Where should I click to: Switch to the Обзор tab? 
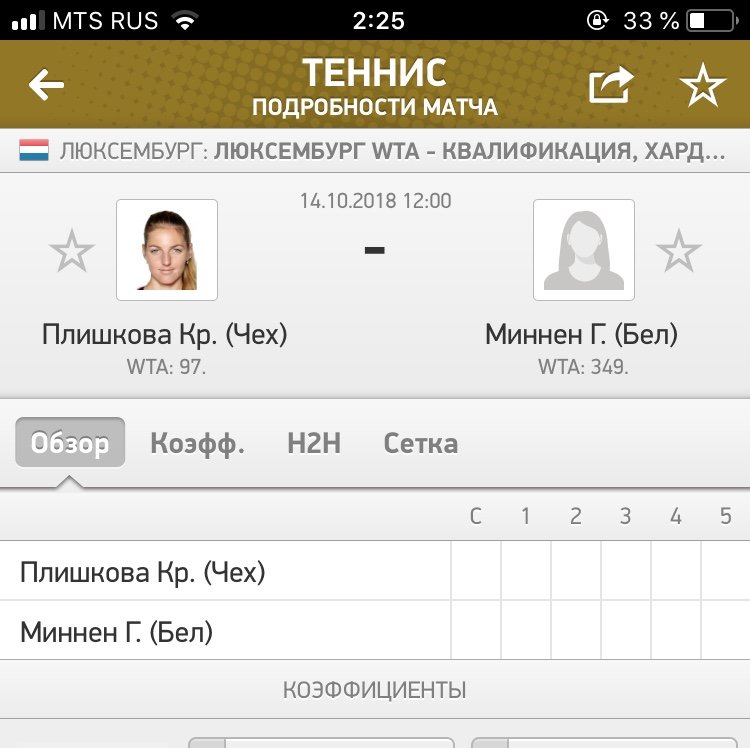[x=70, y=443]
